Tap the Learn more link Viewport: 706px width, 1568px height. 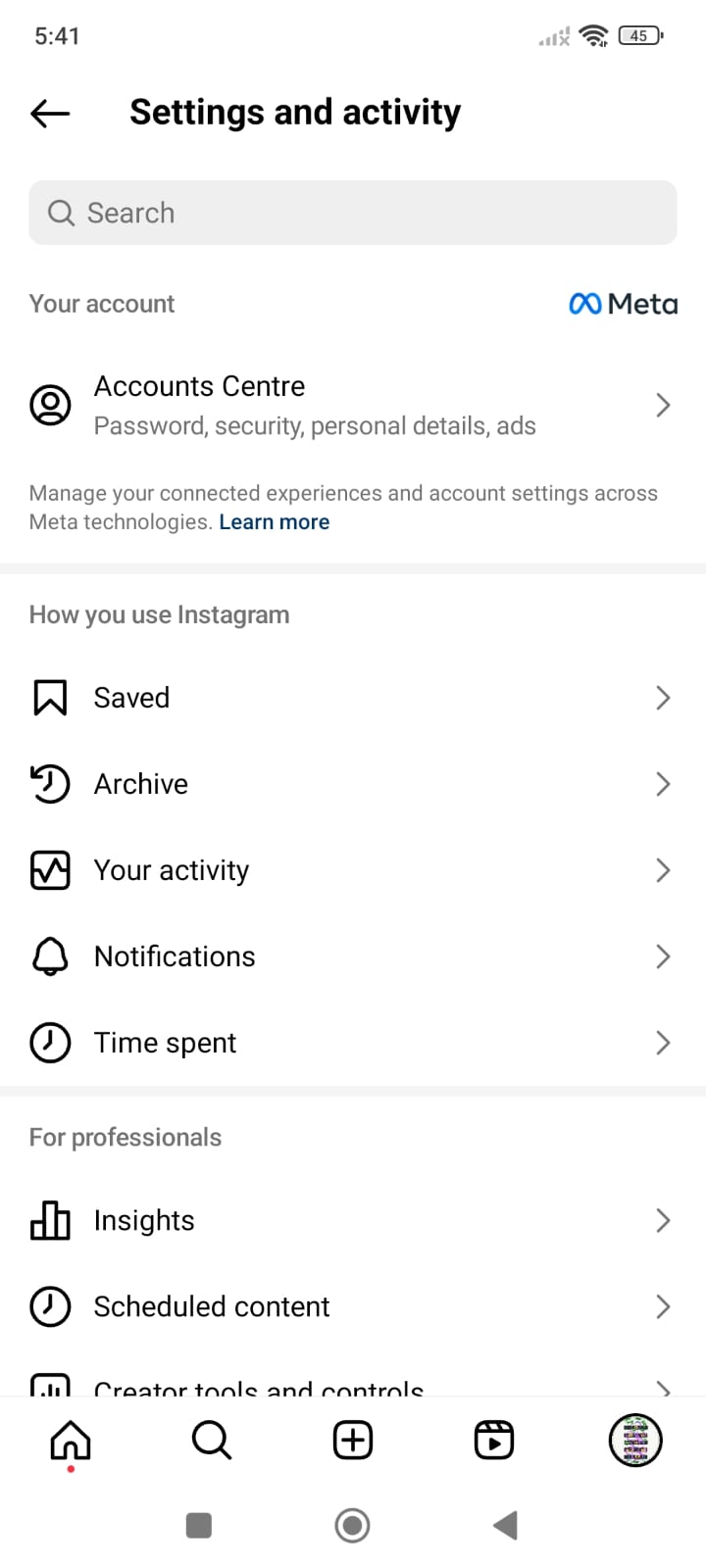pyautogui.click(x=274, y=521)
